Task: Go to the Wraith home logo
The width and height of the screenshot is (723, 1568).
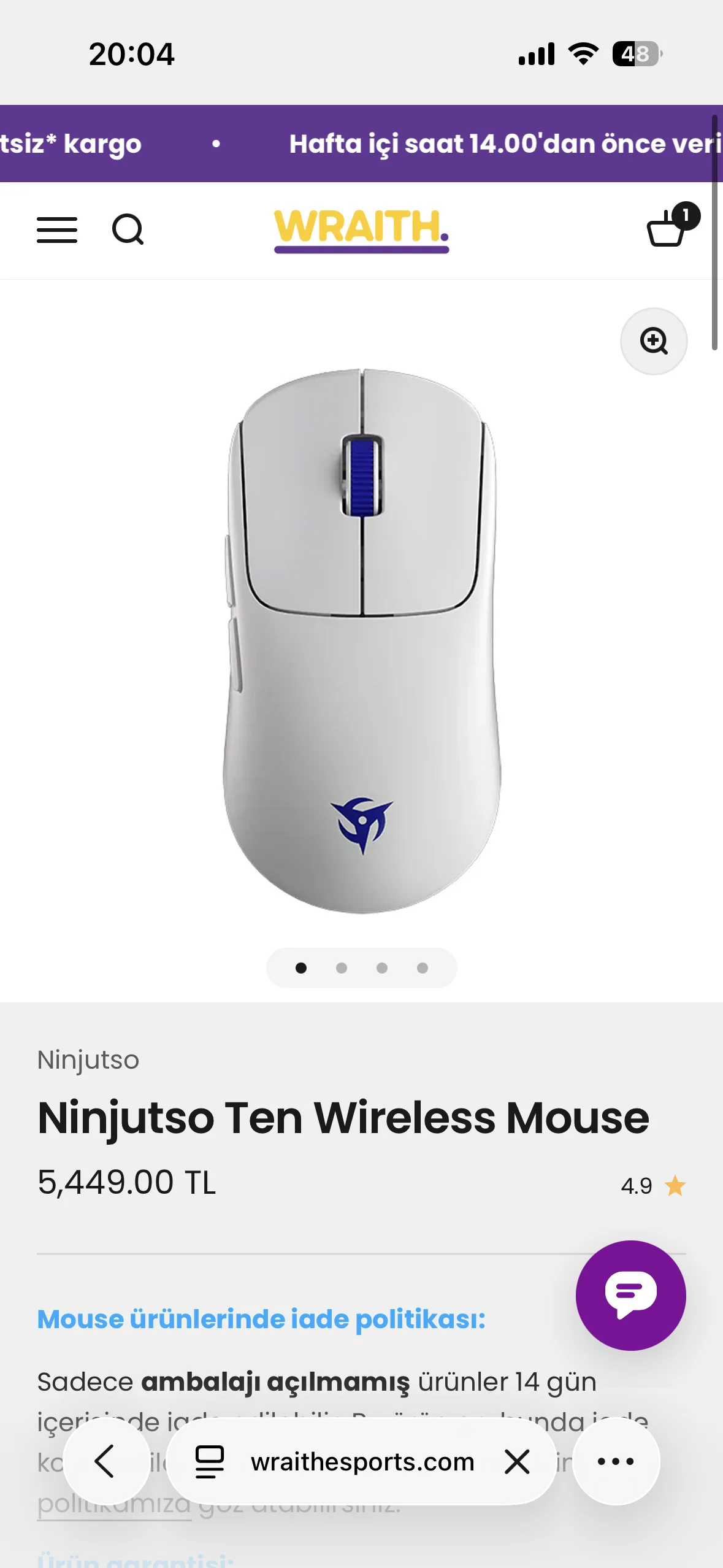Action: tap(361, 230)
